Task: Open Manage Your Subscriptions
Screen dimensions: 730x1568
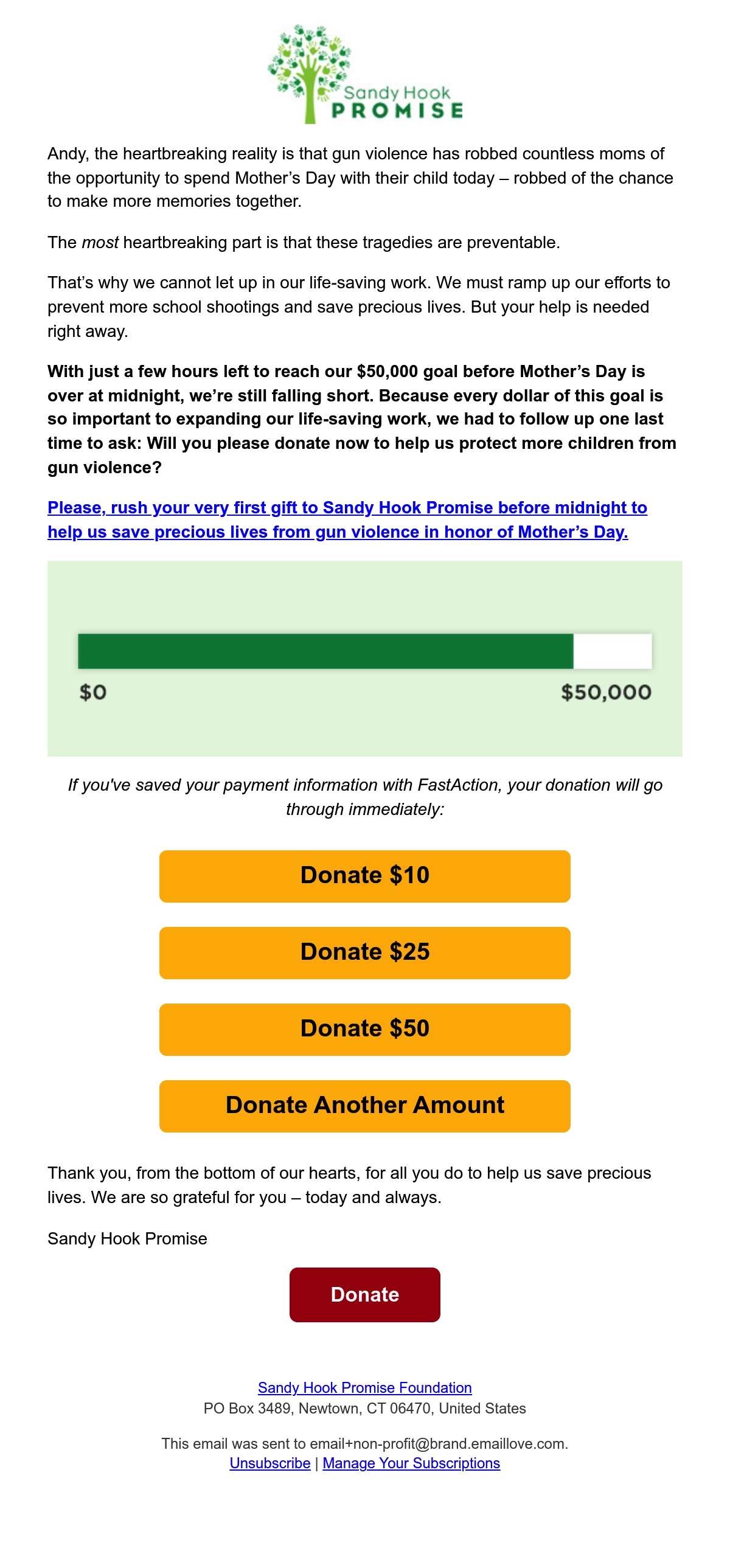Action: point(412,1463)
